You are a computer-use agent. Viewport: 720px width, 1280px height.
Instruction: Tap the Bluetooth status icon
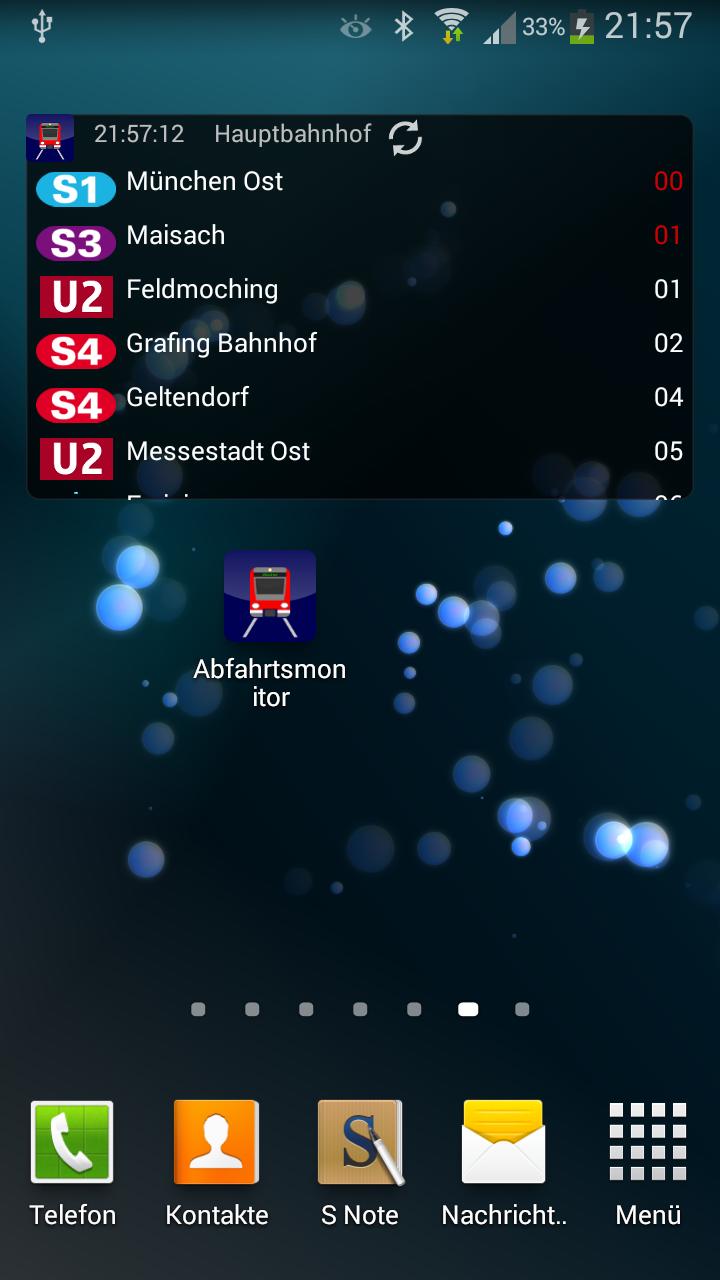click(x=404, y=25)
